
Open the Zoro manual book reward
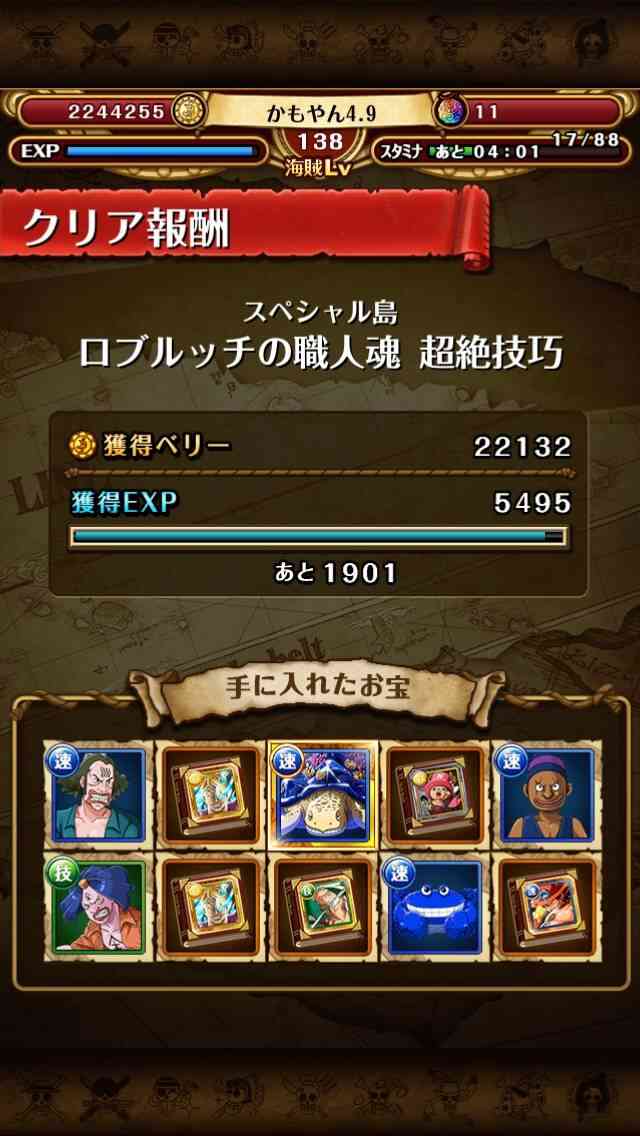[322, 907]
